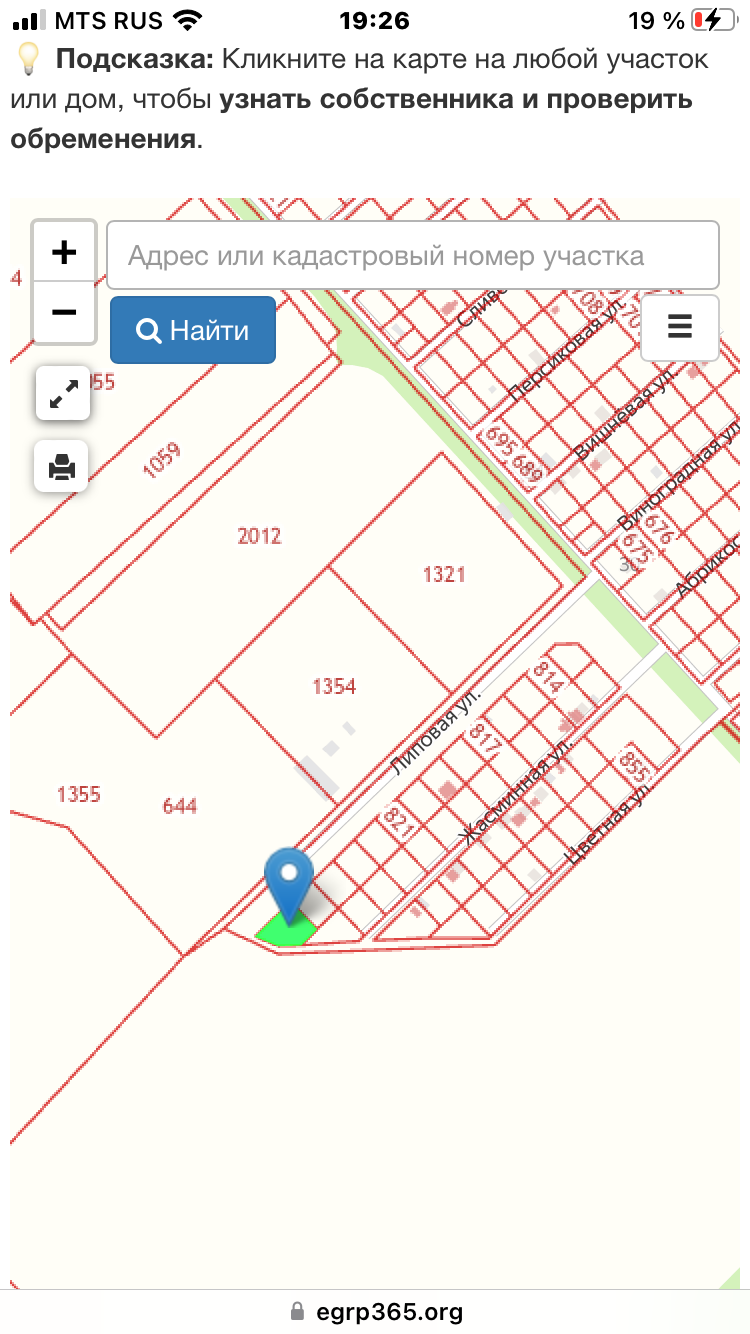Tap the address or cadastral number search field
This screenshot has width=750, height=1334.
click(413, 255)
